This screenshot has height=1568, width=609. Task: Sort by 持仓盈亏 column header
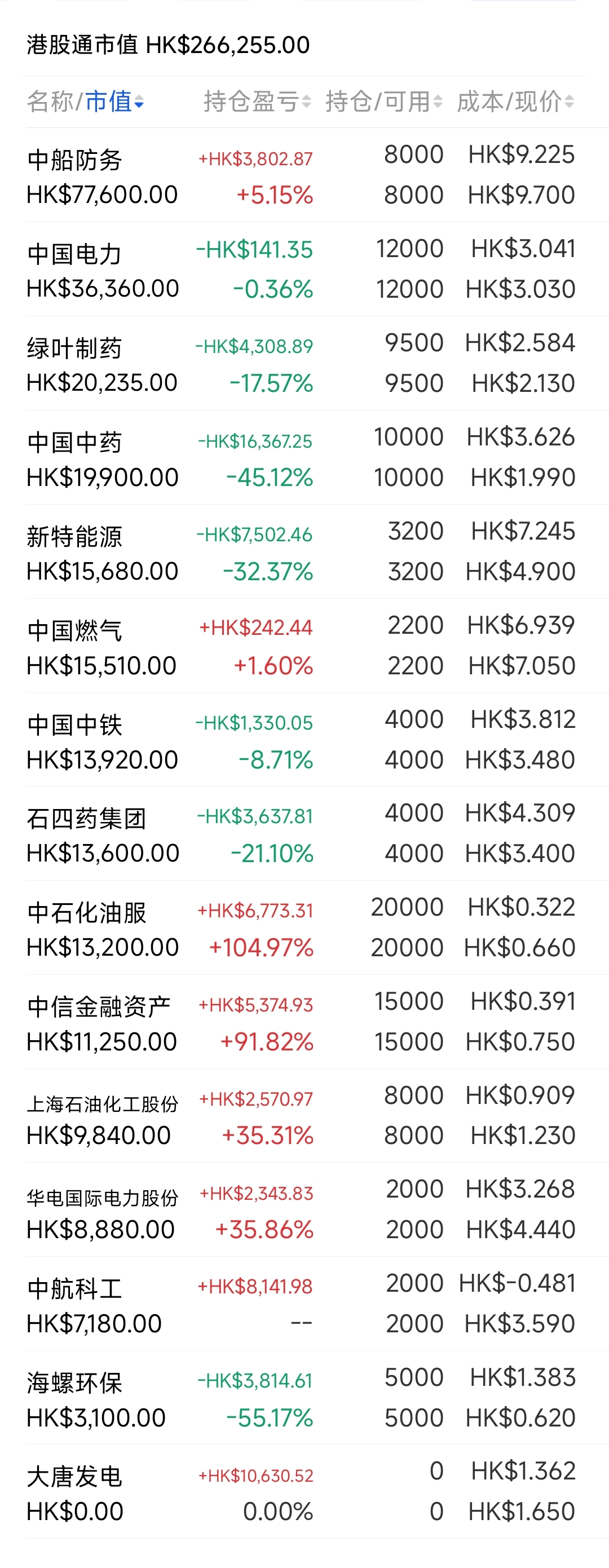pos(257,101)
